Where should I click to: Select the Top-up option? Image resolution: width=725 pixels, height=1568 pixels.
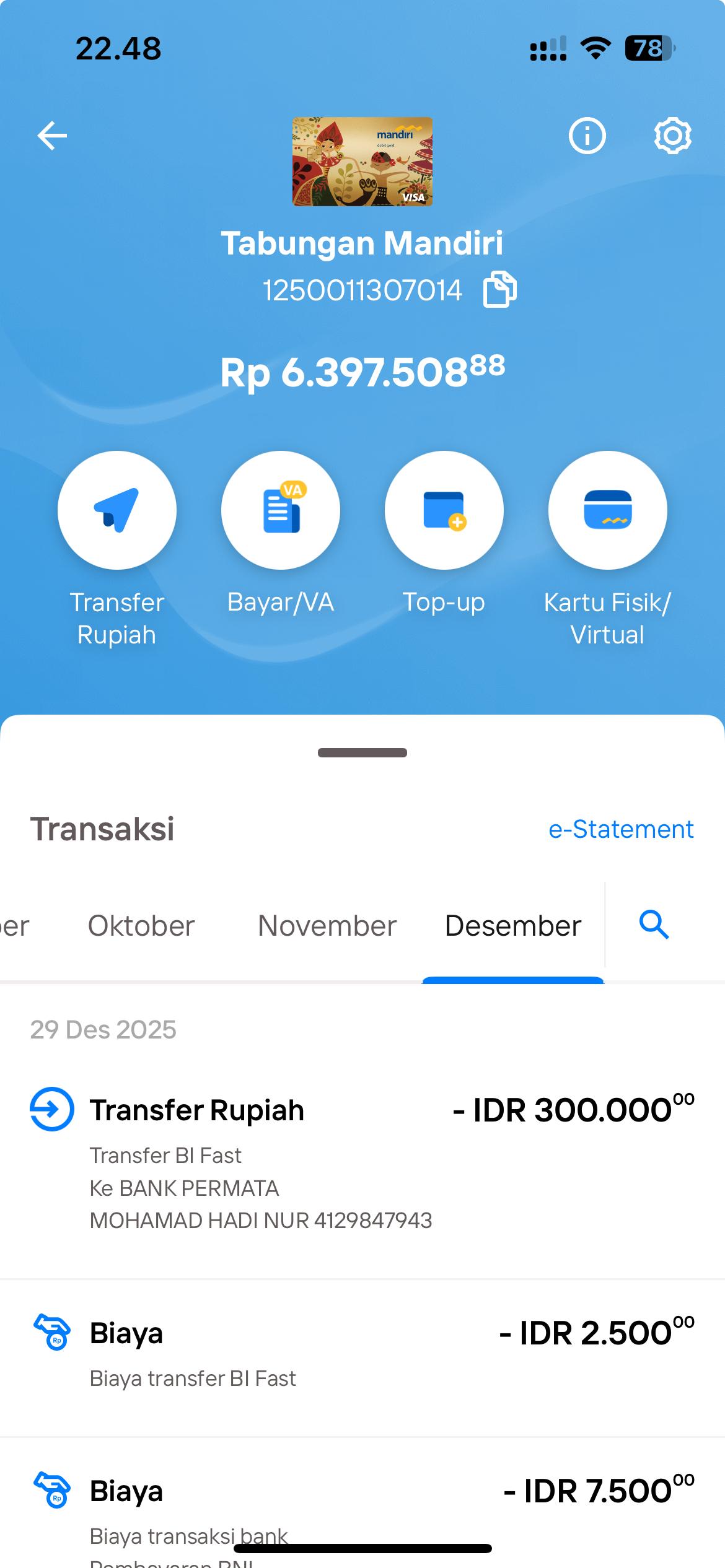[x=444, y=510]
